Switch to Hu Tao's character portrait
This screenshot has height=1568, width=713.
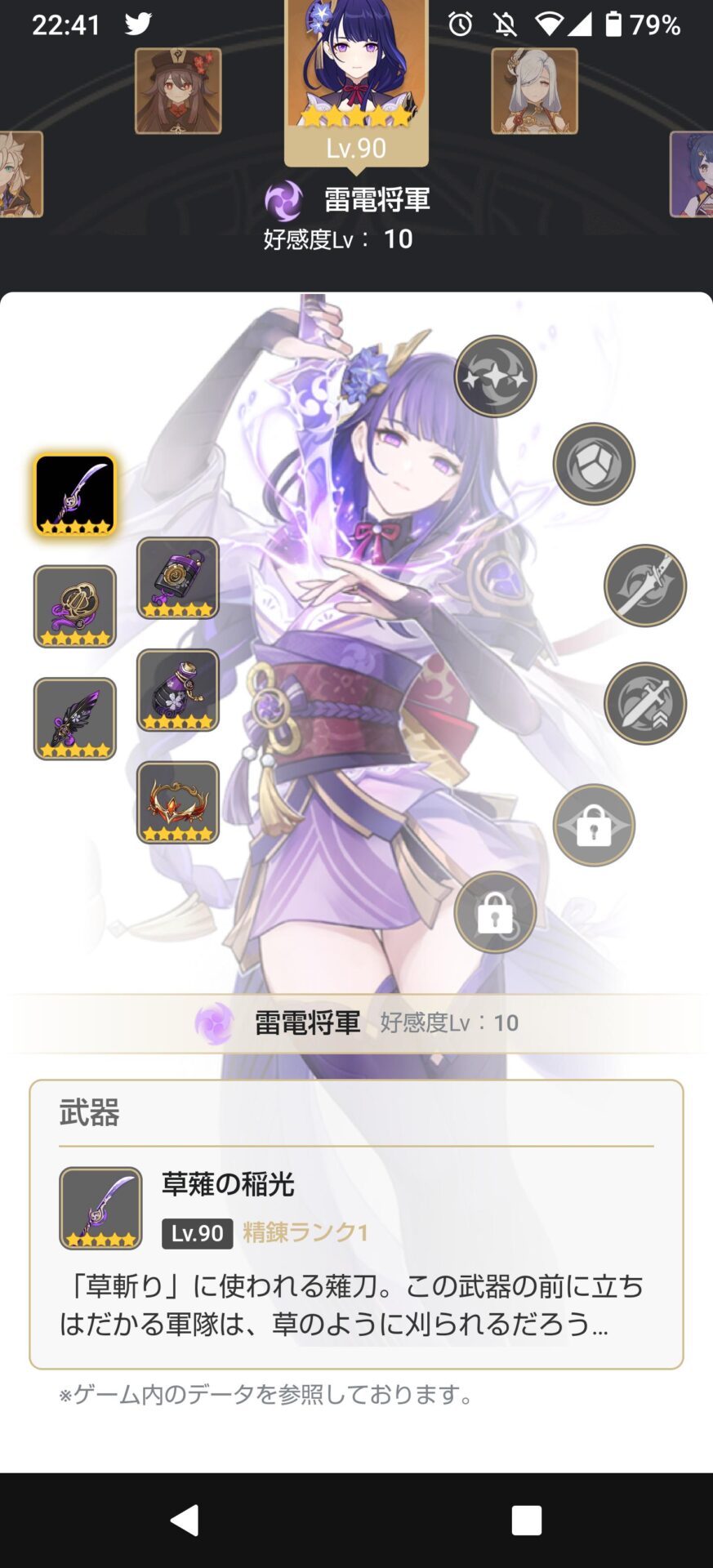pyautogui.click(x=178, y=91)
